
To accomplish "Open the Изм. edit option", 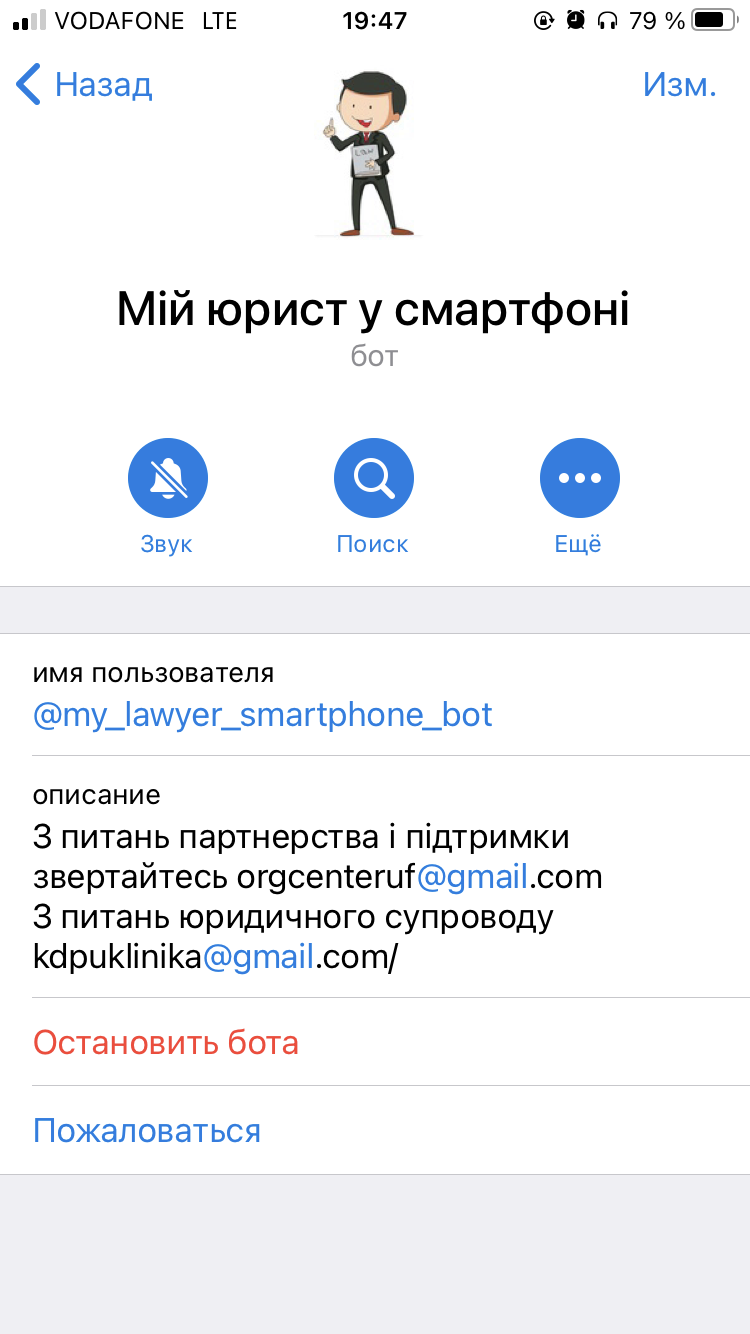I will point(679,85).
